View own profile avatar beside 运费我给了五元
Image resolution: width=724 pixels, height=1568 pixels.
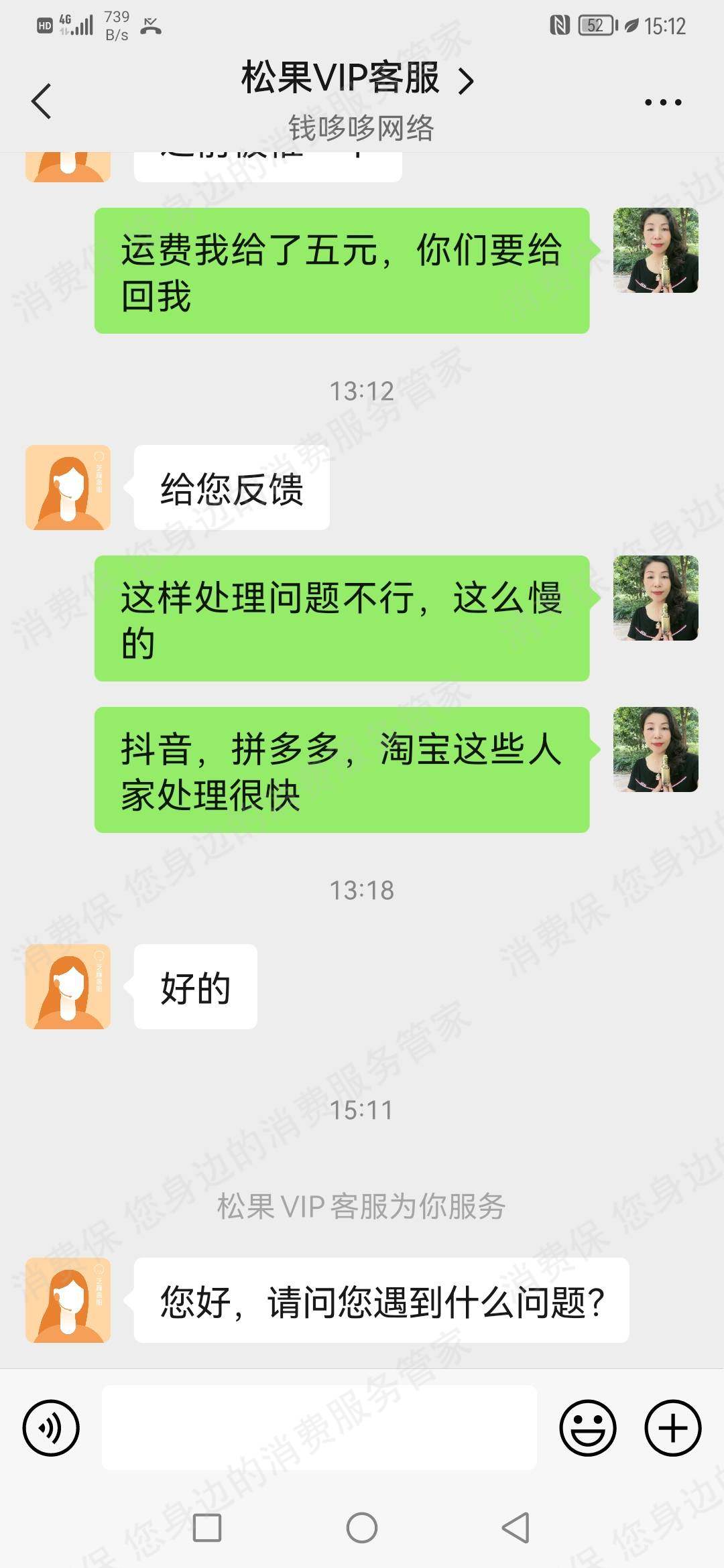655,250
